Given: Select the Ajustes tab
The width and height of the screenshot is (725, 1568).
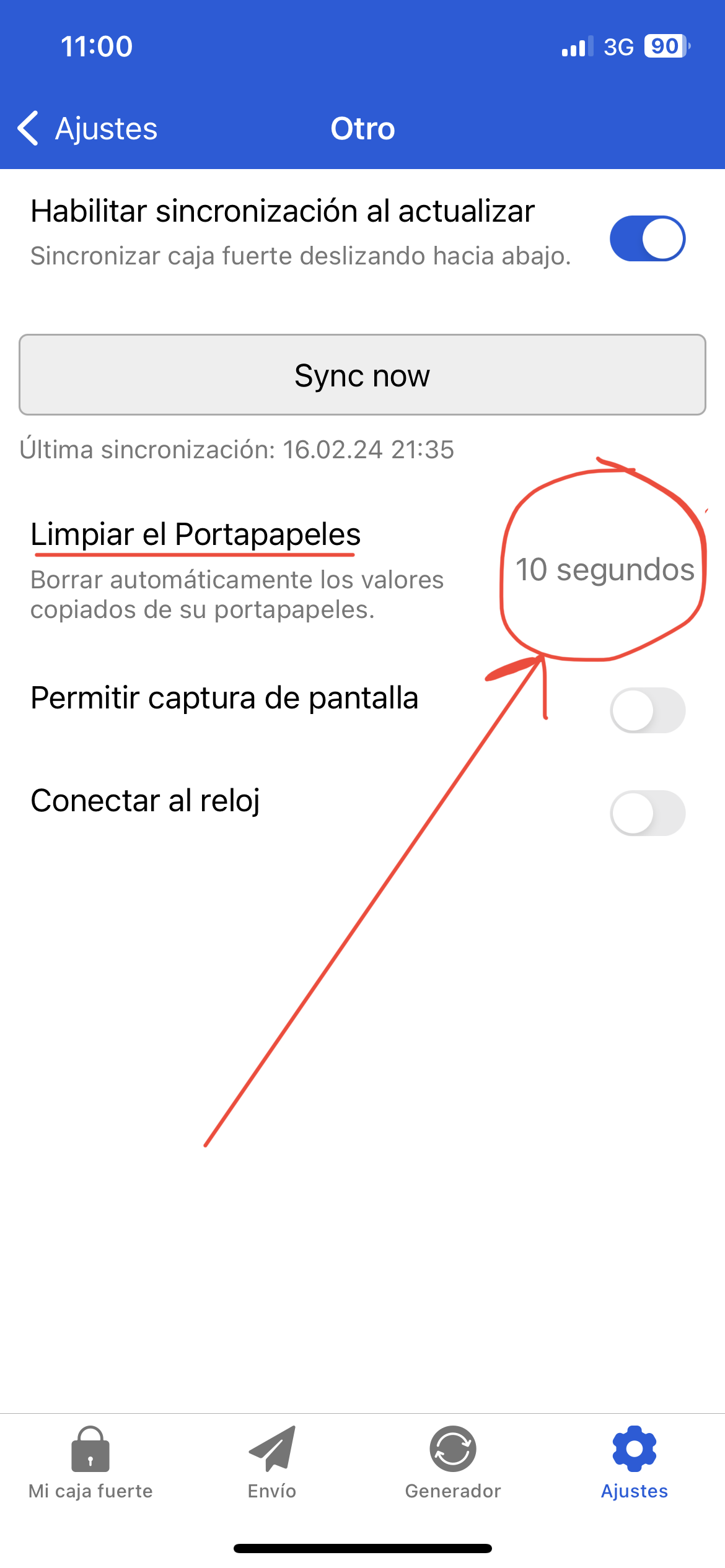Looking at the screenshot, I should (634, 1463).
